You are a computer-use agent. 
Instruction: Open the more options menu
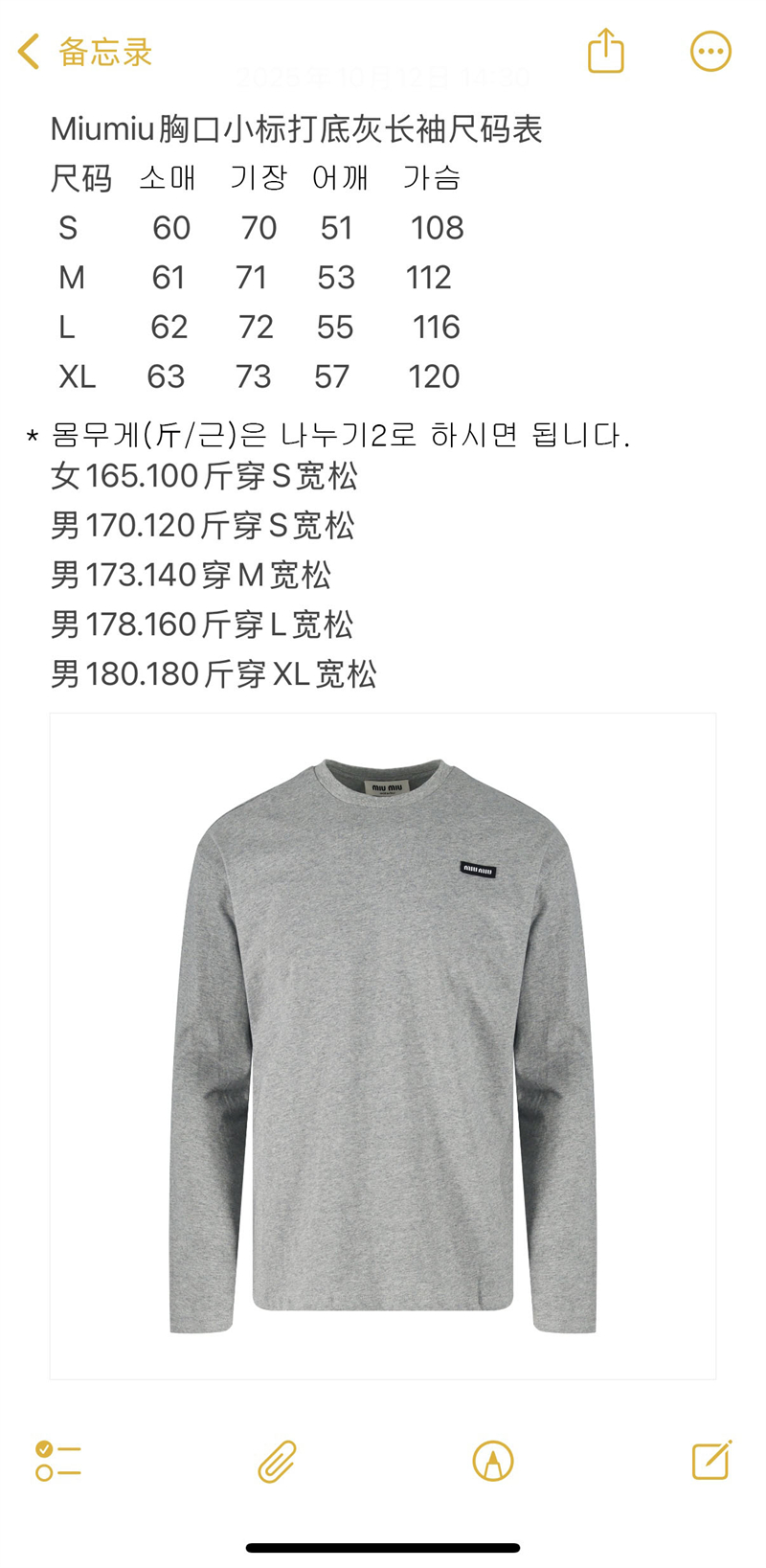(x=710, y=52)
